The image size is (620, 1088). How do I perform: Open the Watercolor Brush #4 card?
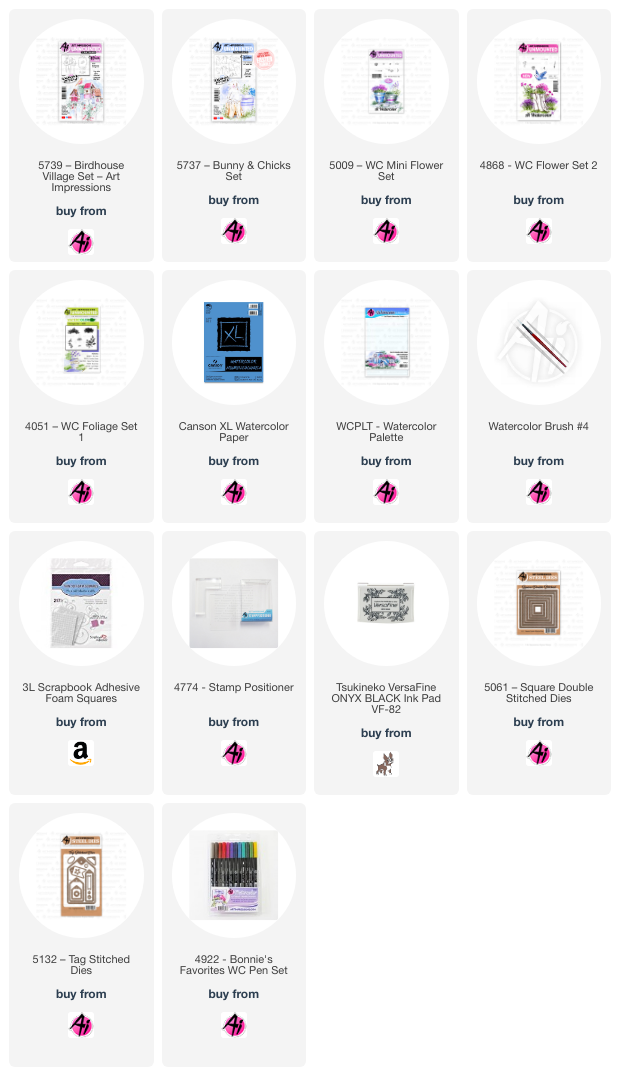click(539, 396)
